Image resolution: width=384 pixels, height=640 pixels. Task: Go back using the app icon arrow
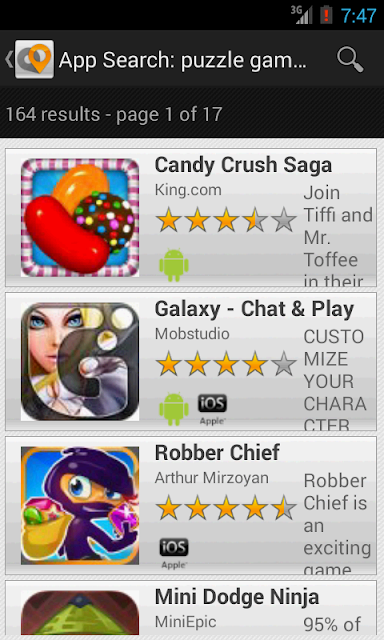29,60
